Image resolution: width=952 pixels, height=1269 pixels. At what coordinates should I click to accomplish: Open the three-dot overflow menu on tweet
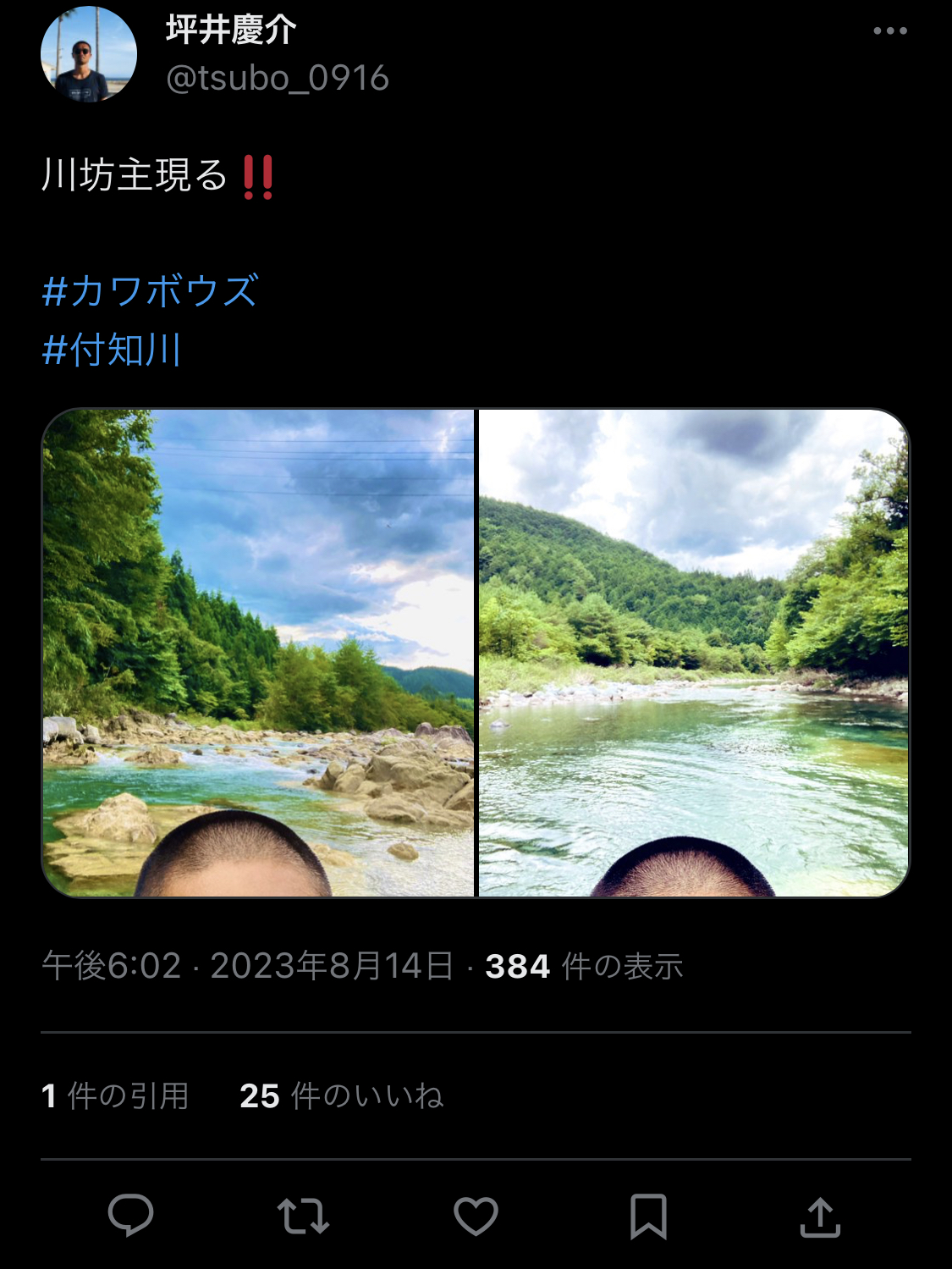pos(889,31)
